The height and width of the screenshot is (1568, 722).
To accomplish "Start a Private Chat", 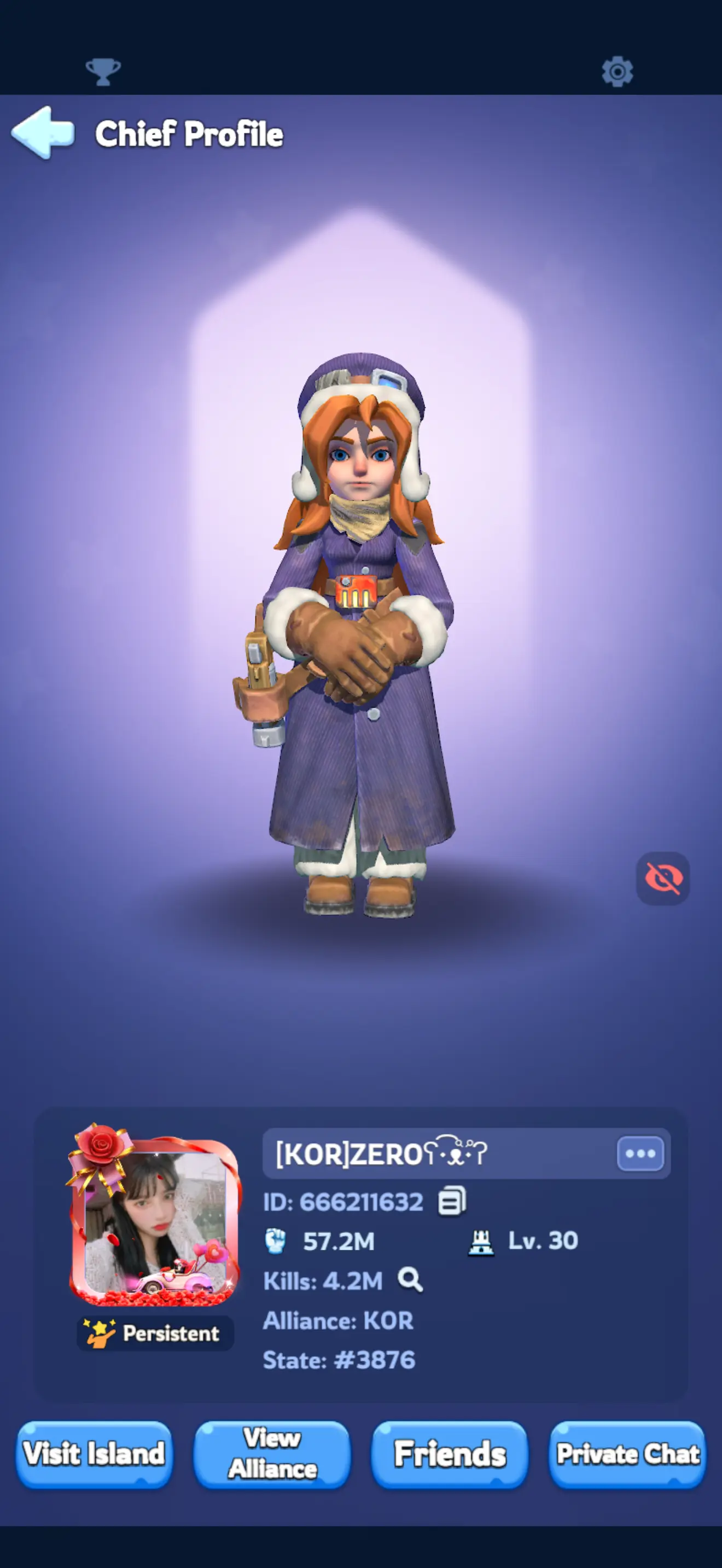I will (627, 1454).
